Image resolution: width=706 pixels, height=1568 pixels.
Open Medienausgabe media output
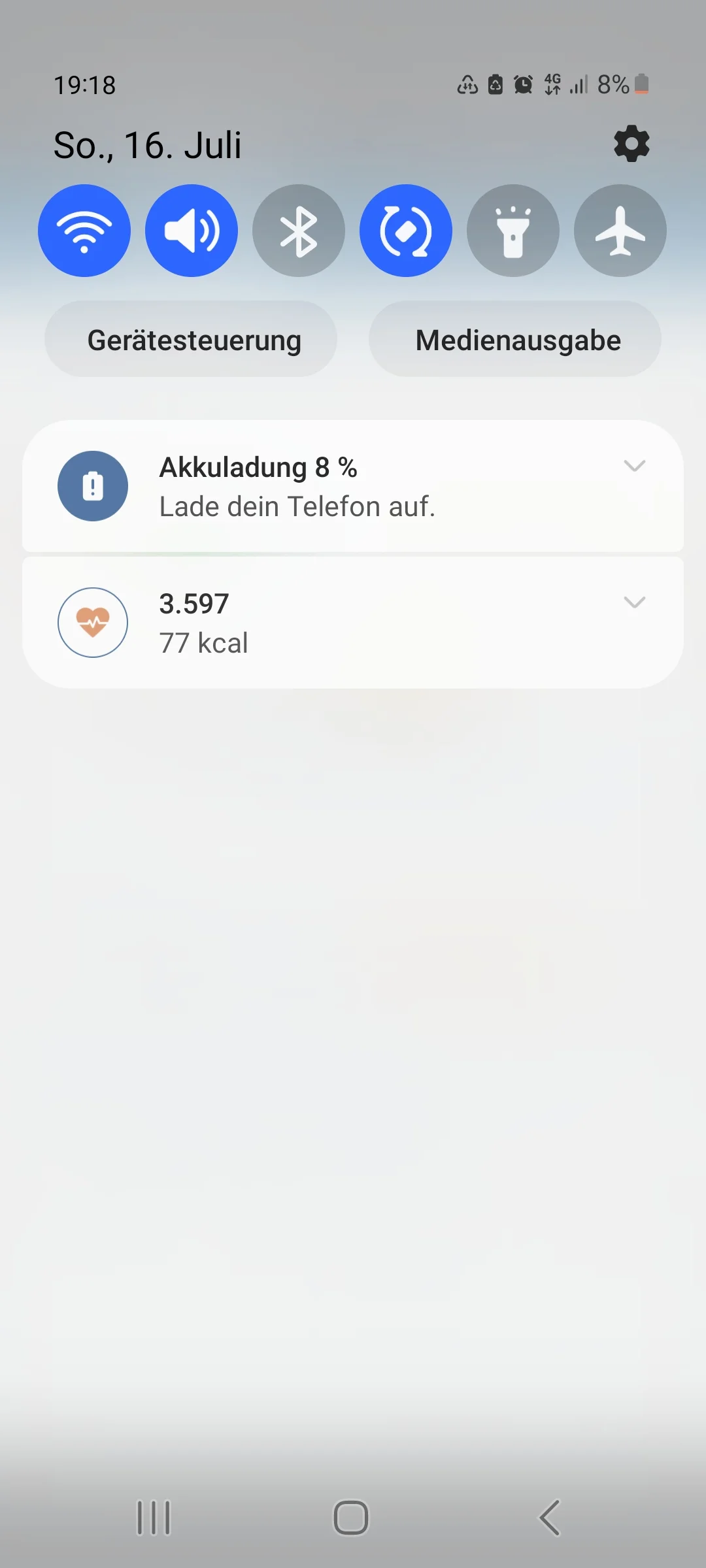pyautogui.click(x=516, y=339)
